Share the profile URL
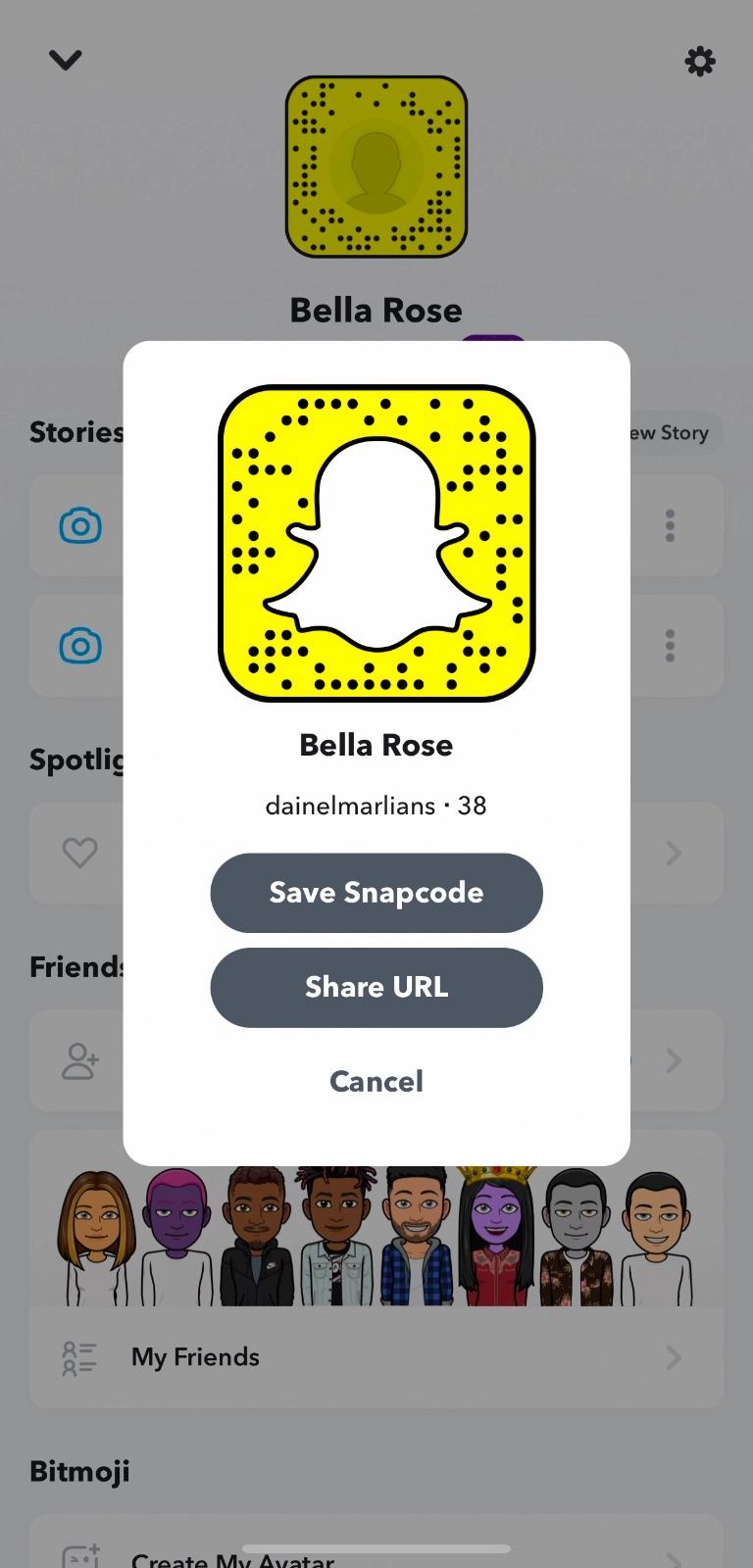 [x=376, y=987]
